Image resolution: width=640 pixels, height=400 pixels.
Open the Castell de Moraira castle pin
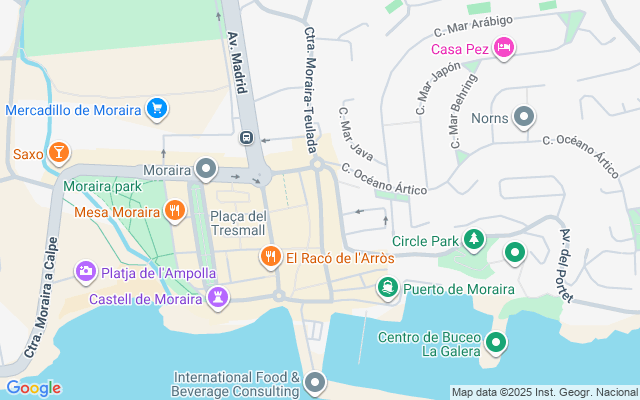coord(218,298)
